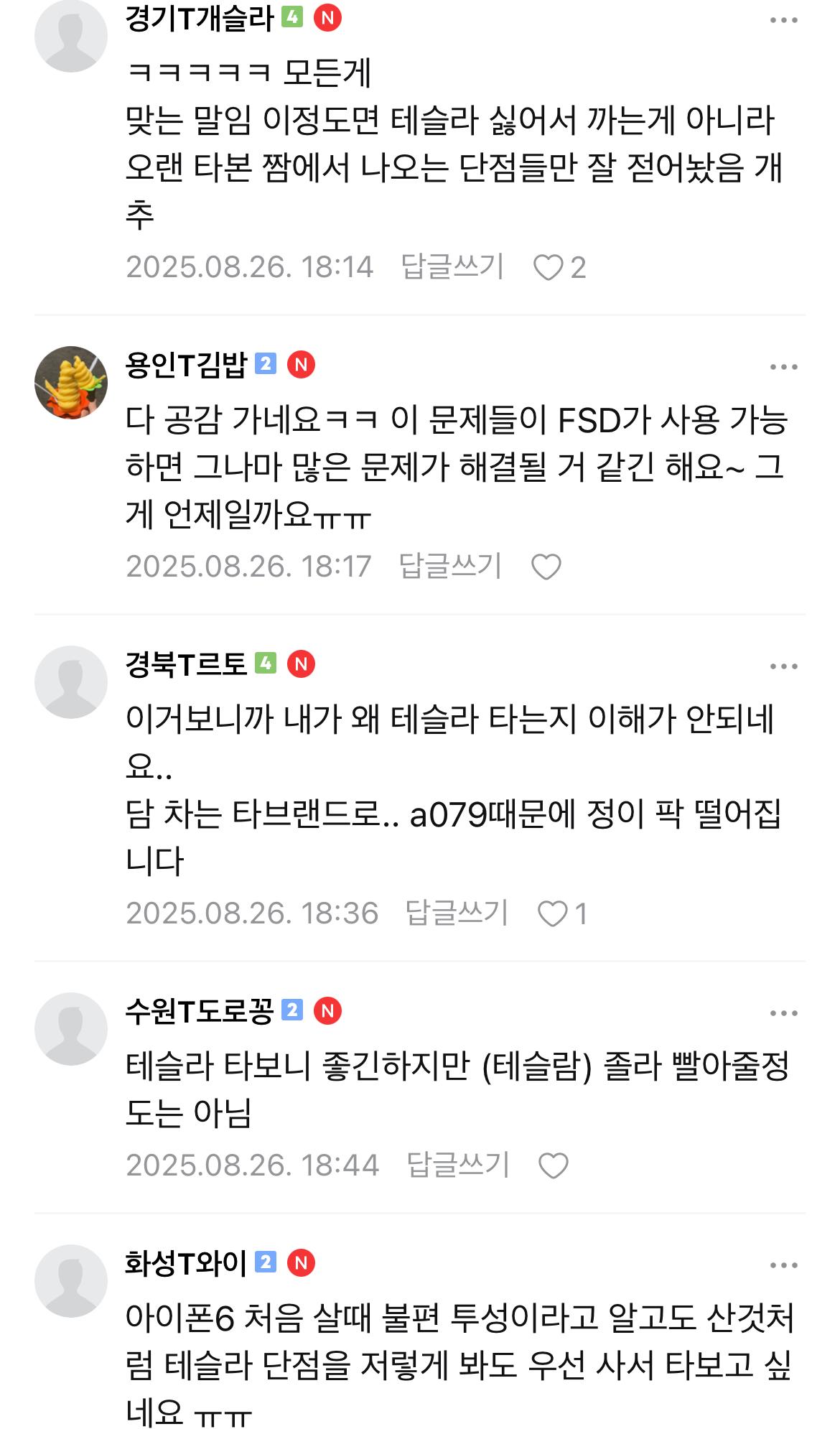Open 수원T도로꿍's profile avatar
Screen dimensions: 840x1429
[x=71, y=1029]
